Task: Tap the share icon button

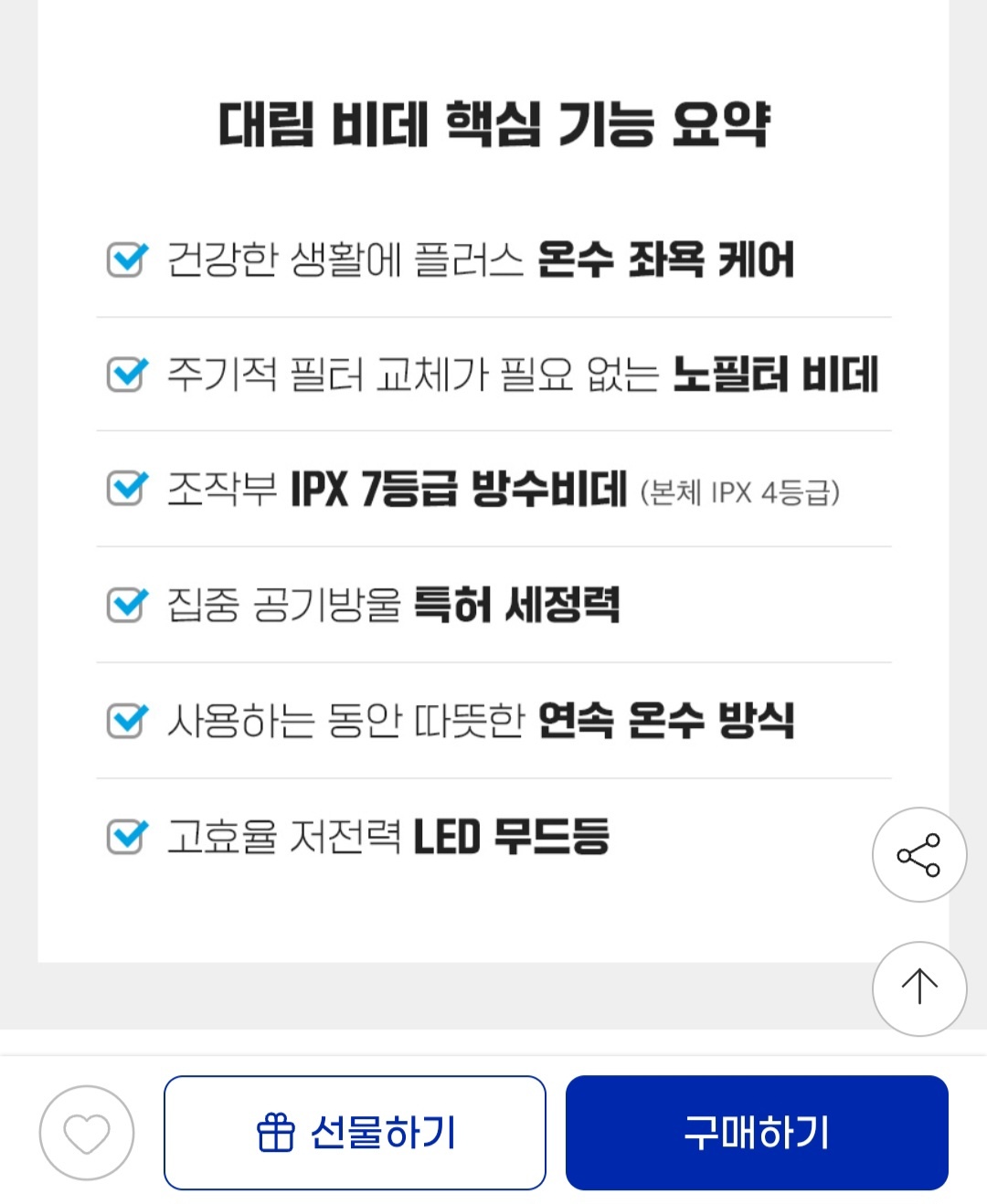Action: pos(918,855)
